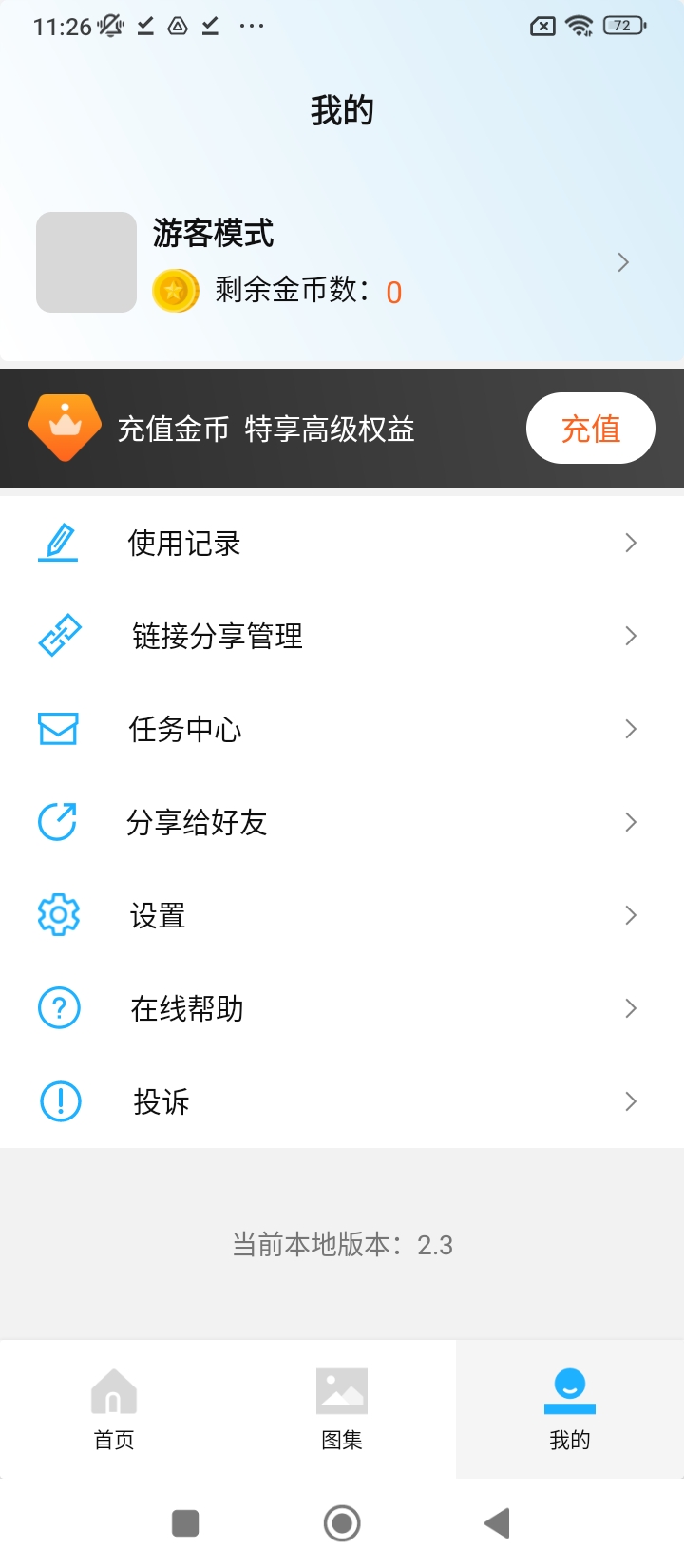
Task: Open 设置 settings
Action: [342, 915]
